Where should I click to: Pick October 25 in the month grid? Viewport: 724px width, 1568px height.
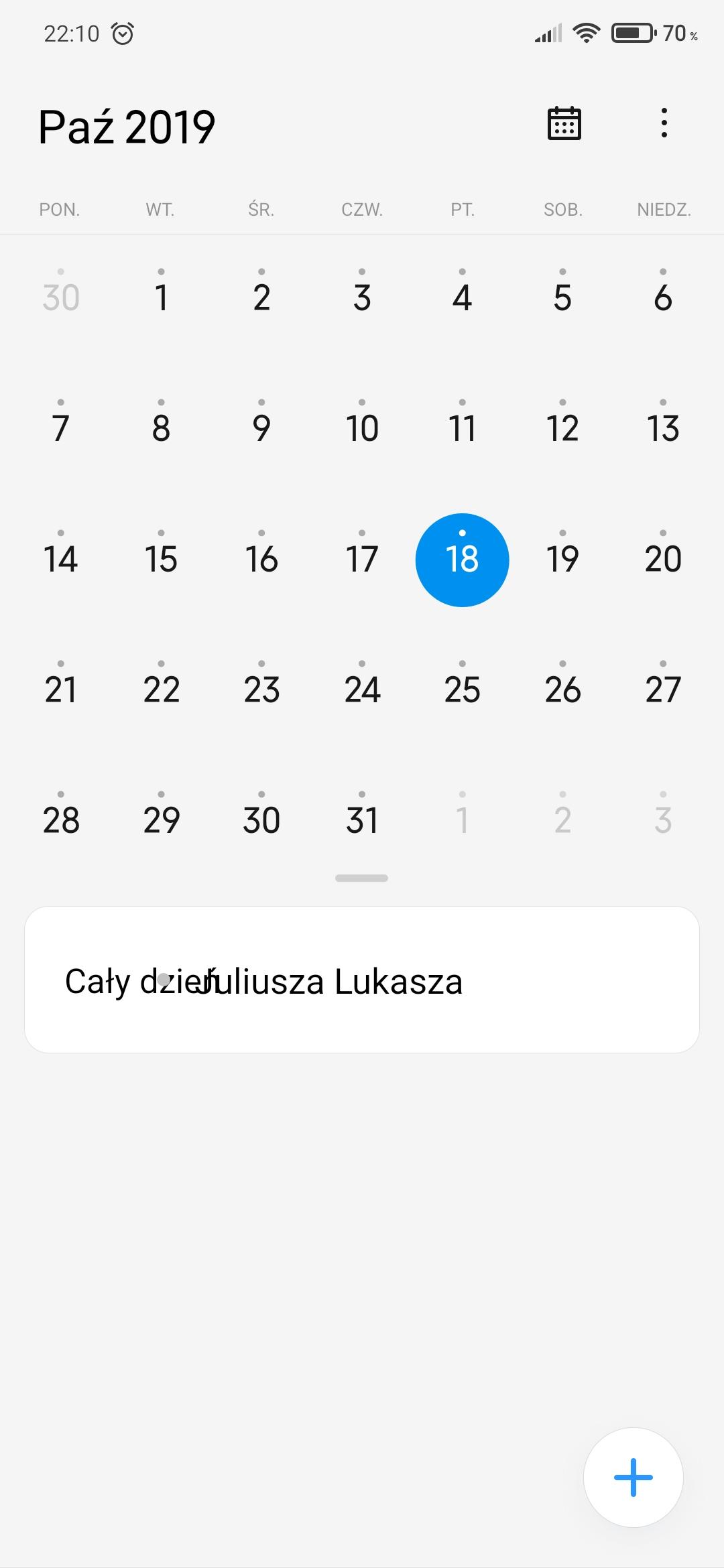click(x=462, y=689)
